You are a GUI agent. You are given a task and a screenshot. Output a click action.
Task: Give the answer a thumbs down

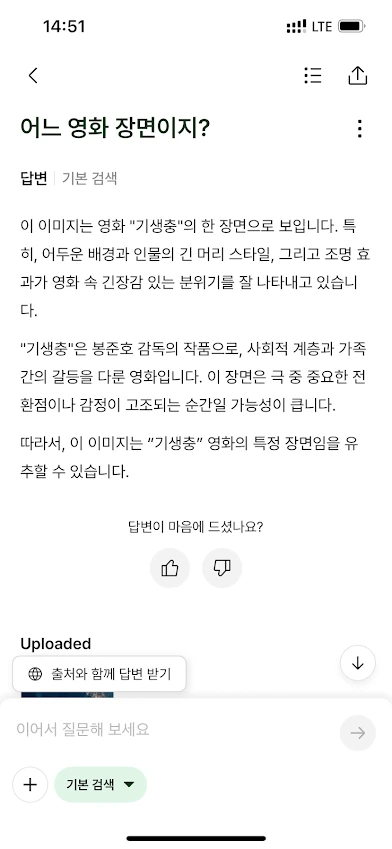[222, 568]
